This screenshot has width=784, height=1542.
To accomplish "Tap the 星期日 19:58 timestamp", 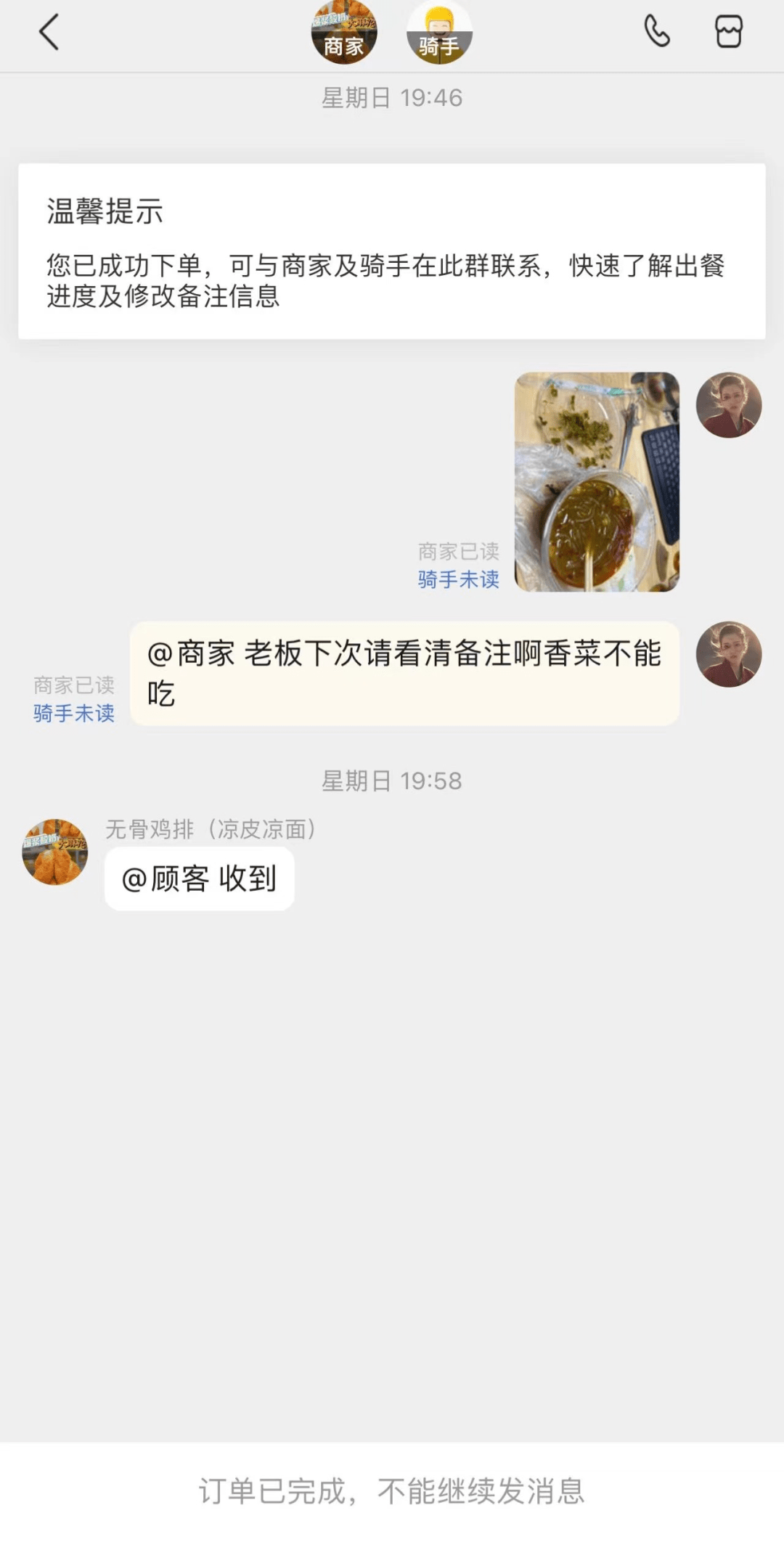I will coord(392,782).
